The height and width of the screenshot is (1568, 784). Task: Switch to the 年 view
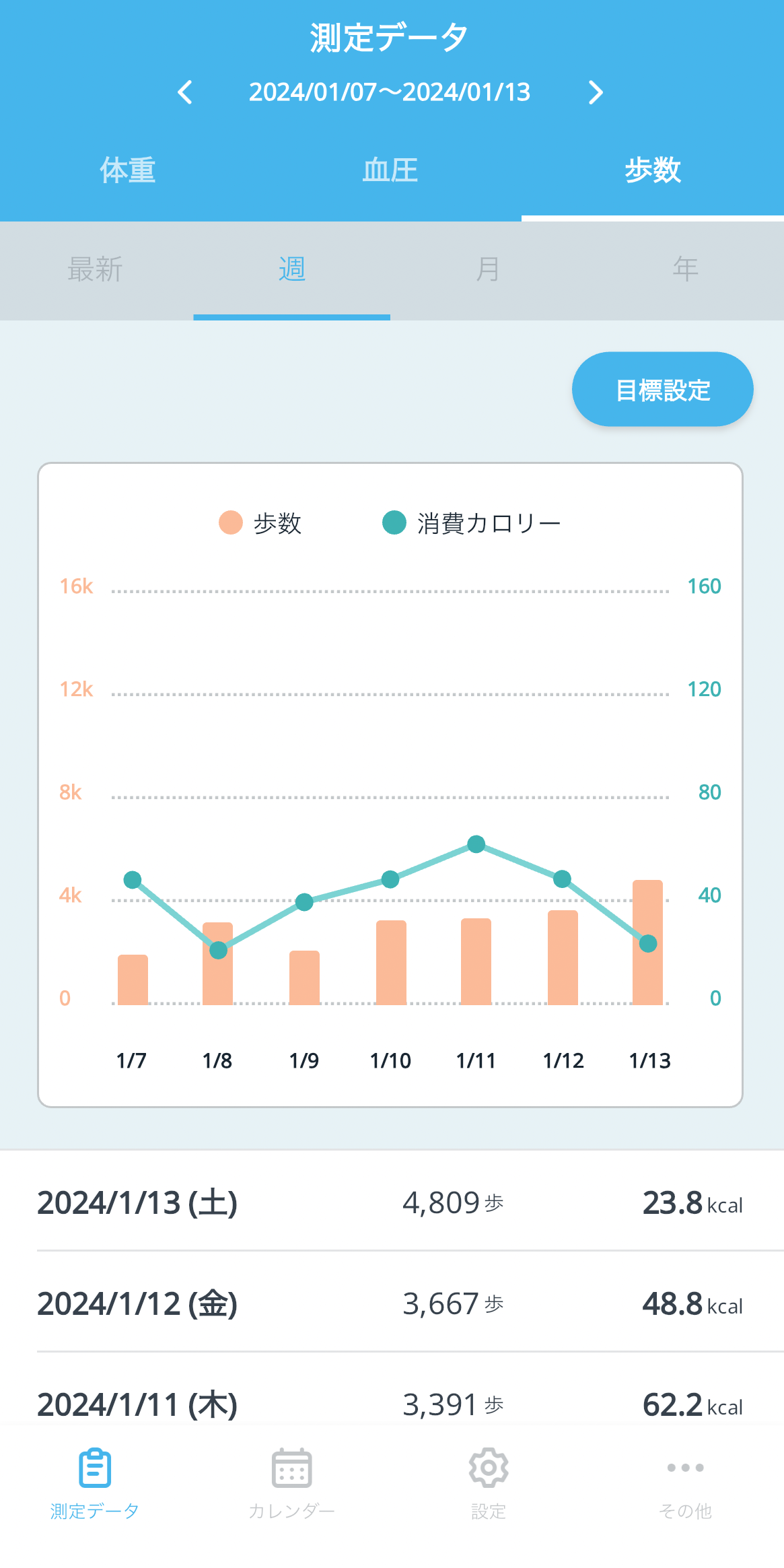(x=685, y=269)
